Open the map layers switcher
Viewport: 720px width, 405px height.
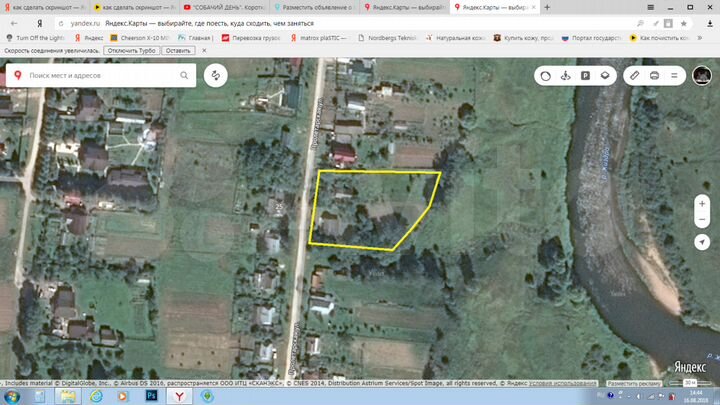(604, 75)
